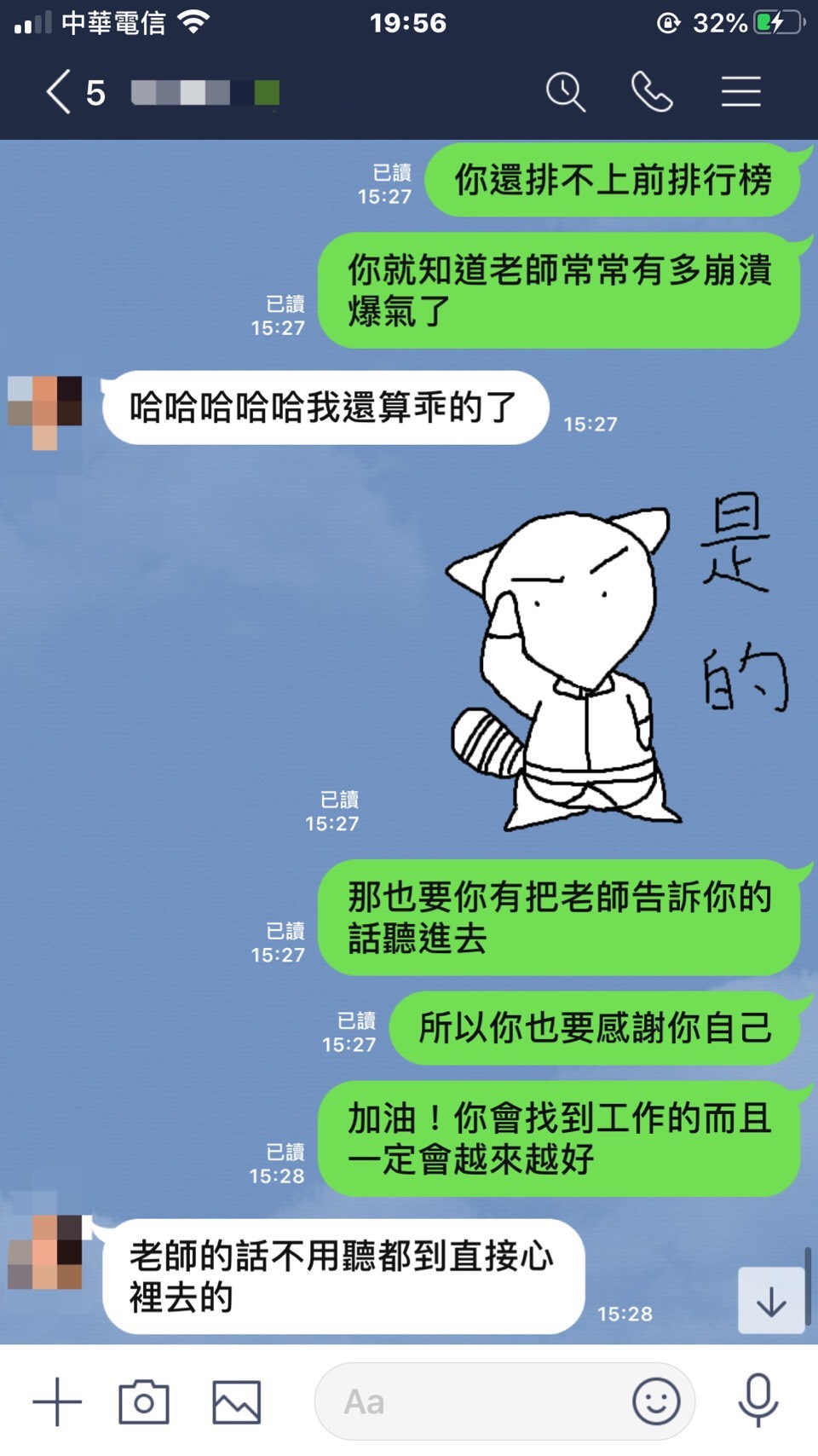Go back to the chat list

(60, 92)
